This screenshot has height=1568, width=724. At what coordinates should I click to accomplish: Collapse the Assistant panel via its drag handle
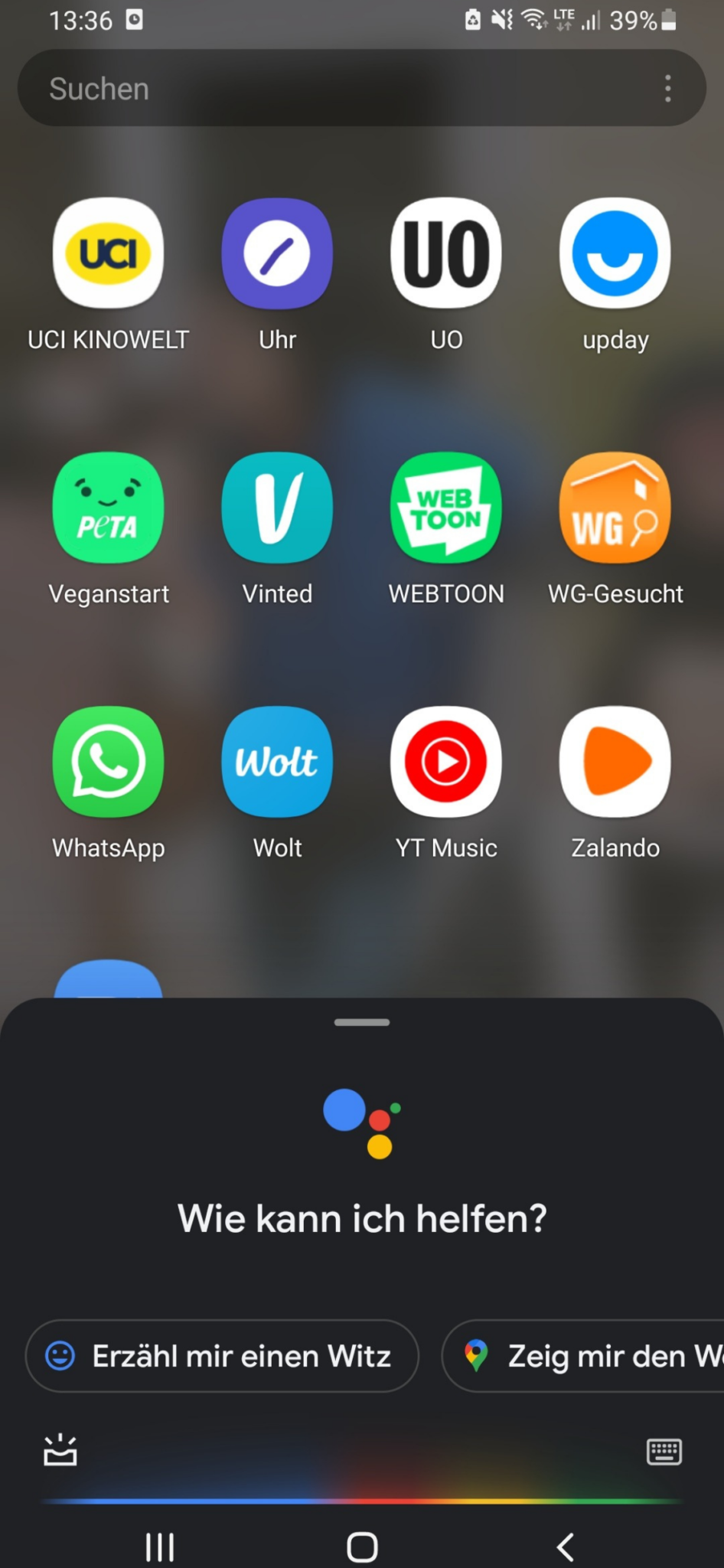[362, 1022]
